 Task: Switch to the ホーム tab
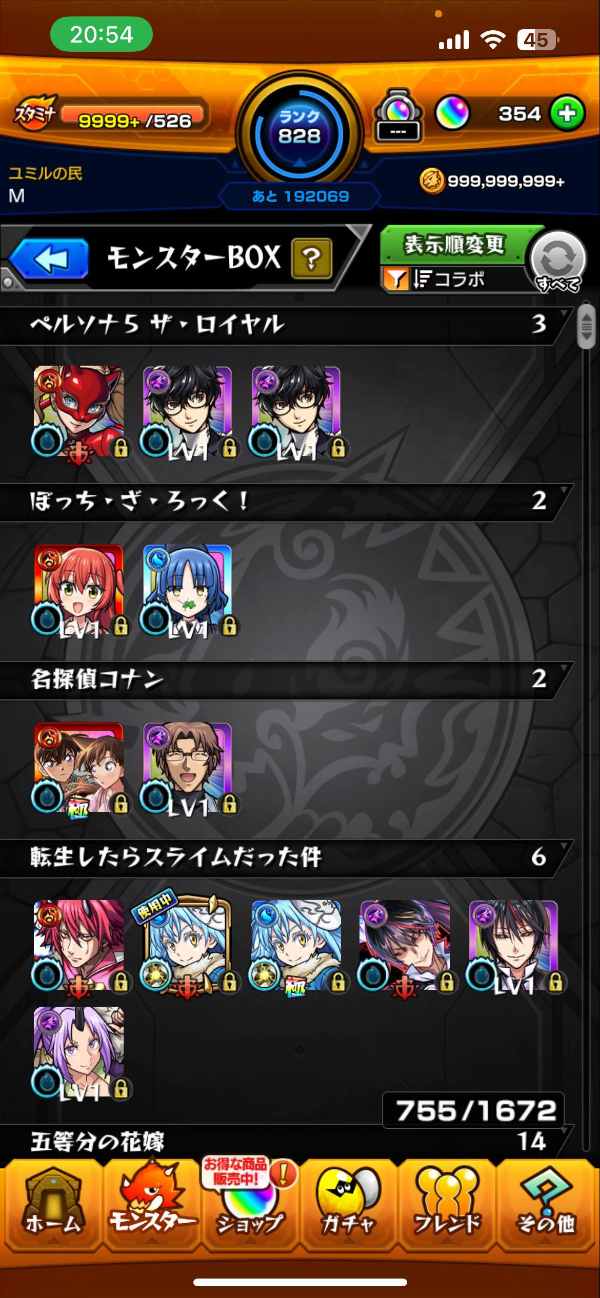click(50, 1207)
